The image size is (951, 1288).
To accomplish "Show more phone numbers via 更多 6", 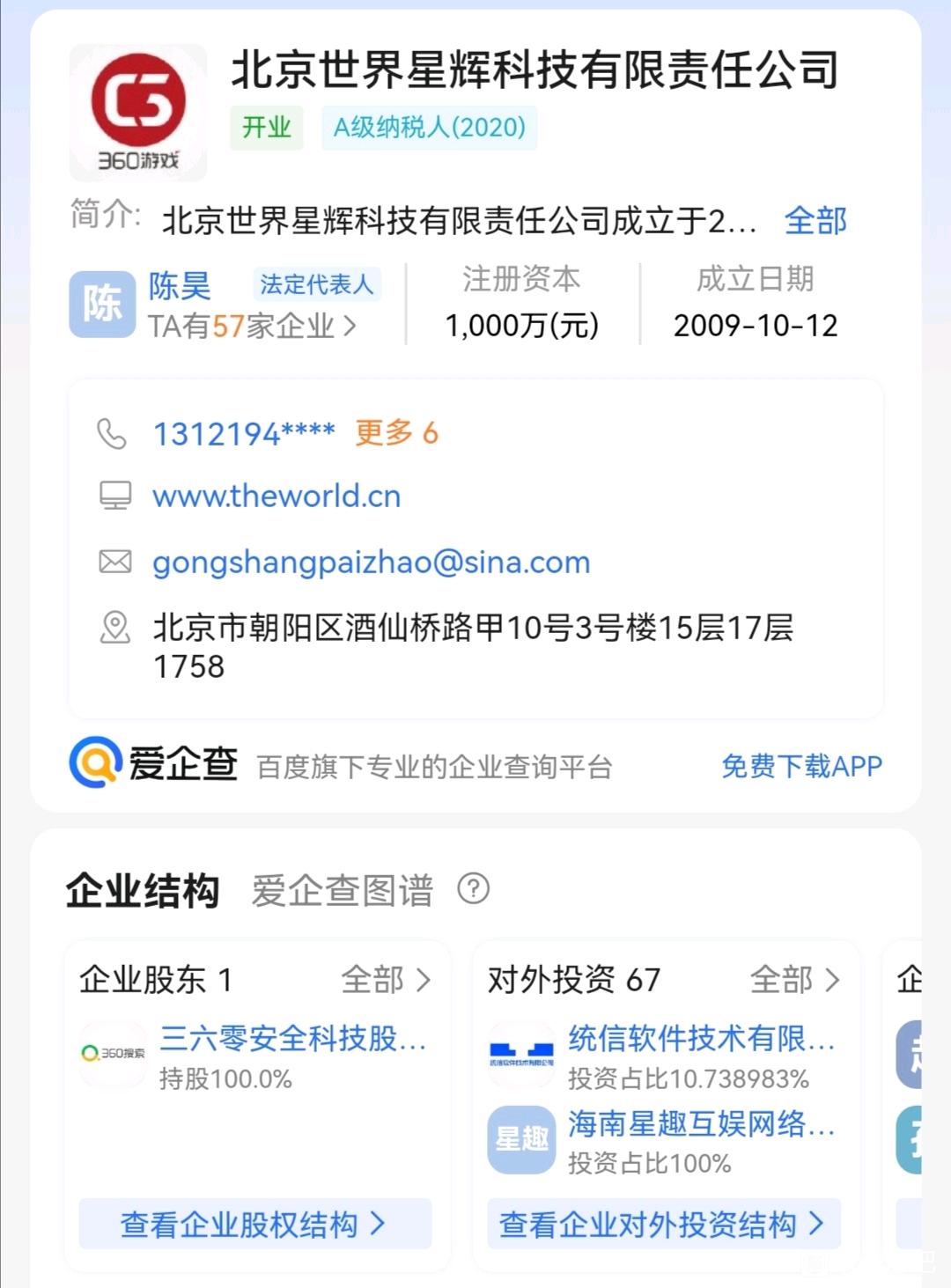I will point(396,433).
